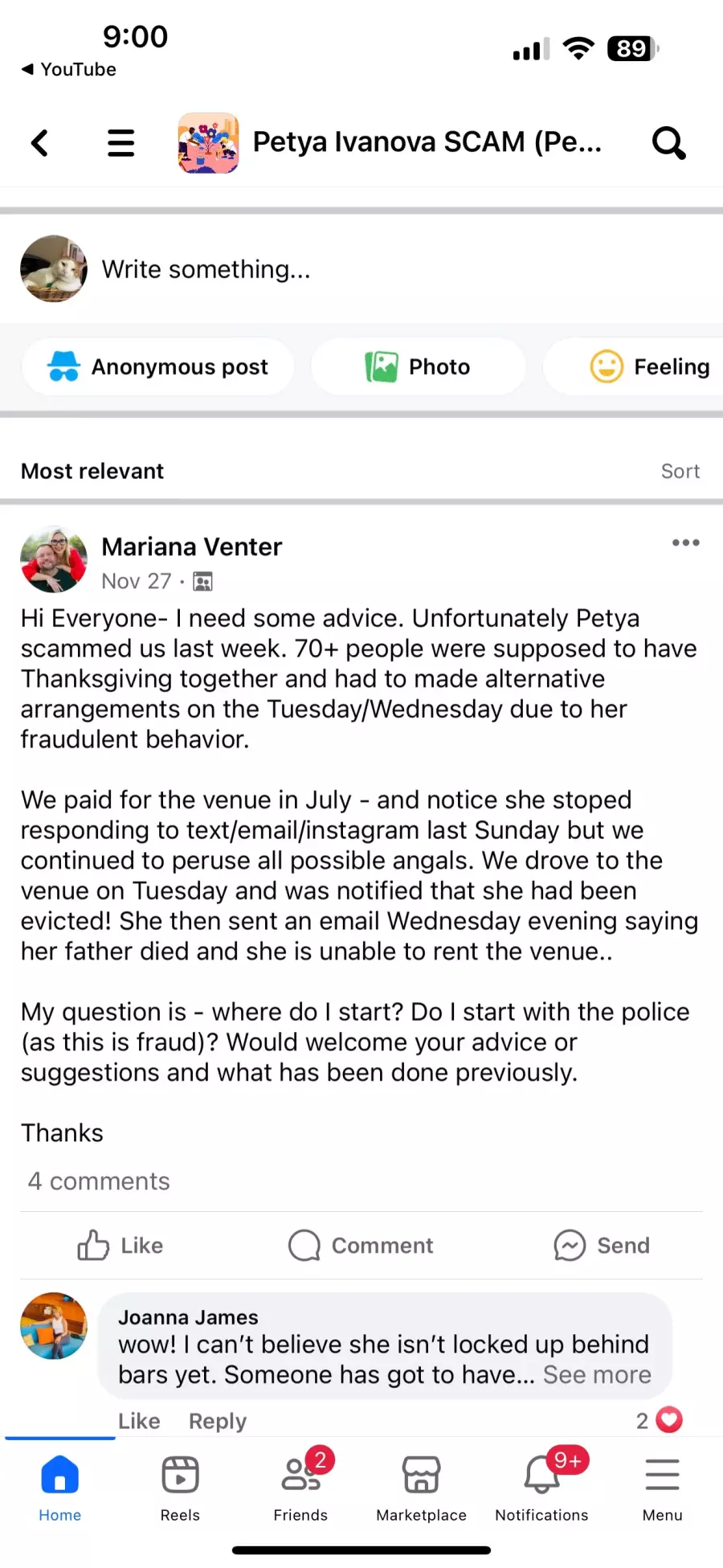Viewport: 723px width, 1568px height.
Task: Open the Friends tab
Action: (x=300, y=1488)
